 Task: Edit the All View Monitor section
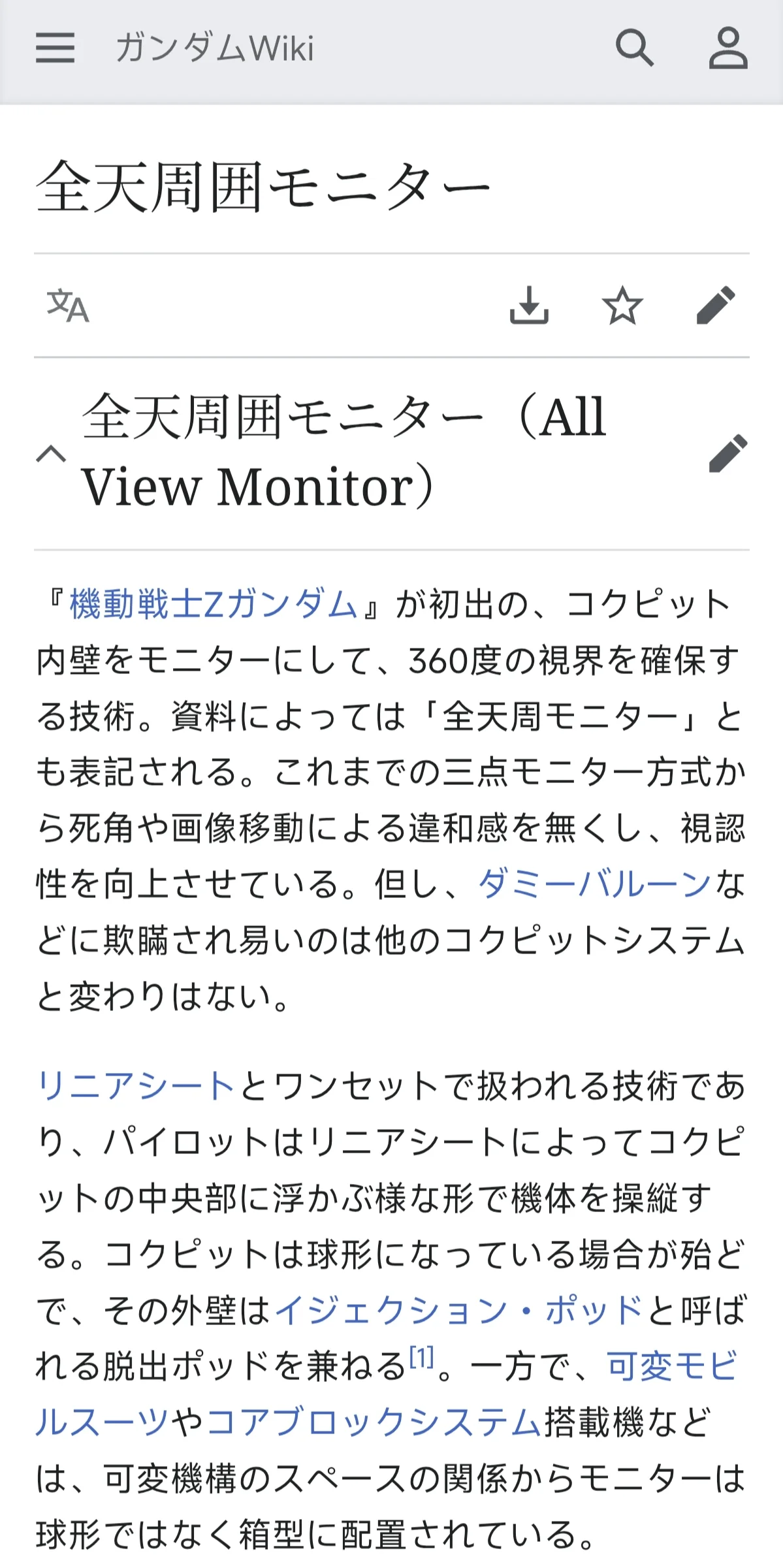(x=727, y=453)
